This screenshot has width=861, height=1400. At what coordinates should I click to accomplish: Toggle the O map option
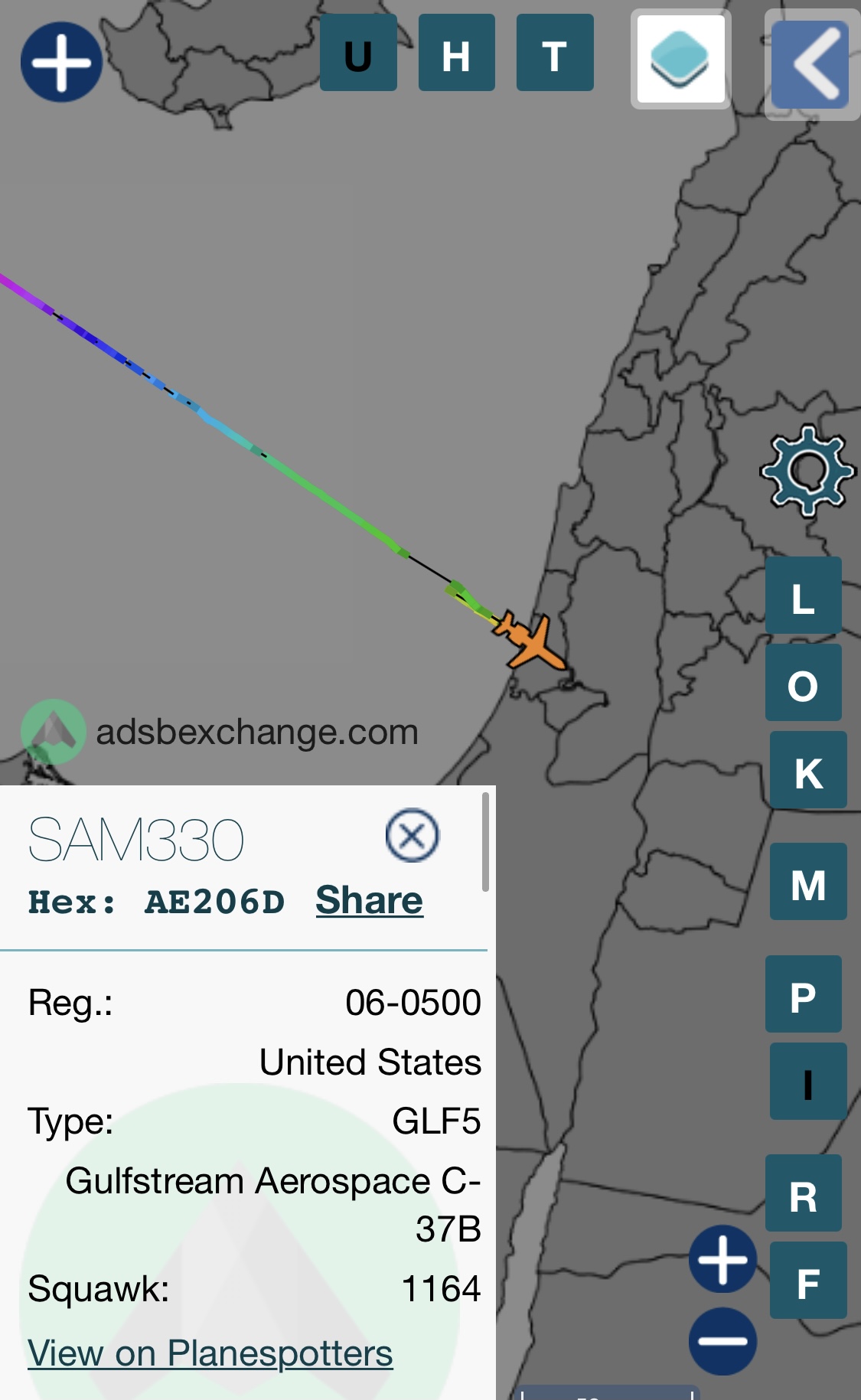(x=804, y=682)
